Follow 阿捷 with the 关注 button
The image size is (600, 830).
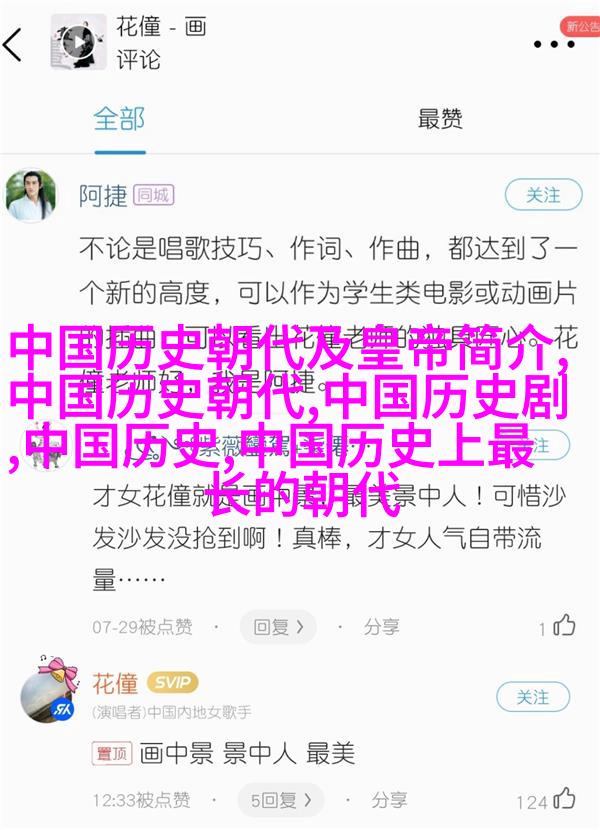click(541, 195)
